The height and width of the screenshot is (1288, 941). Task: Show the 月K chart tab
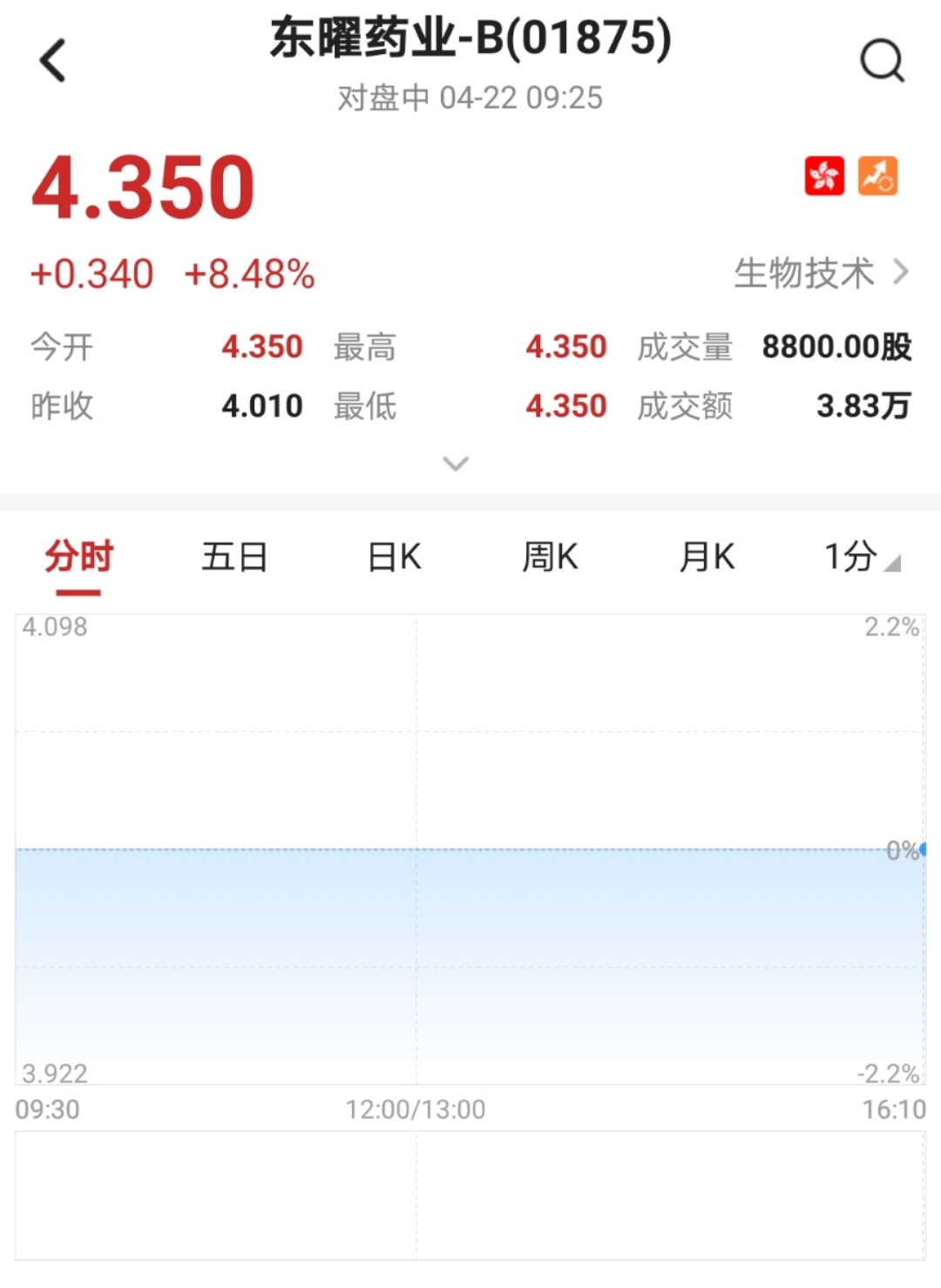(x=707, y=557)
